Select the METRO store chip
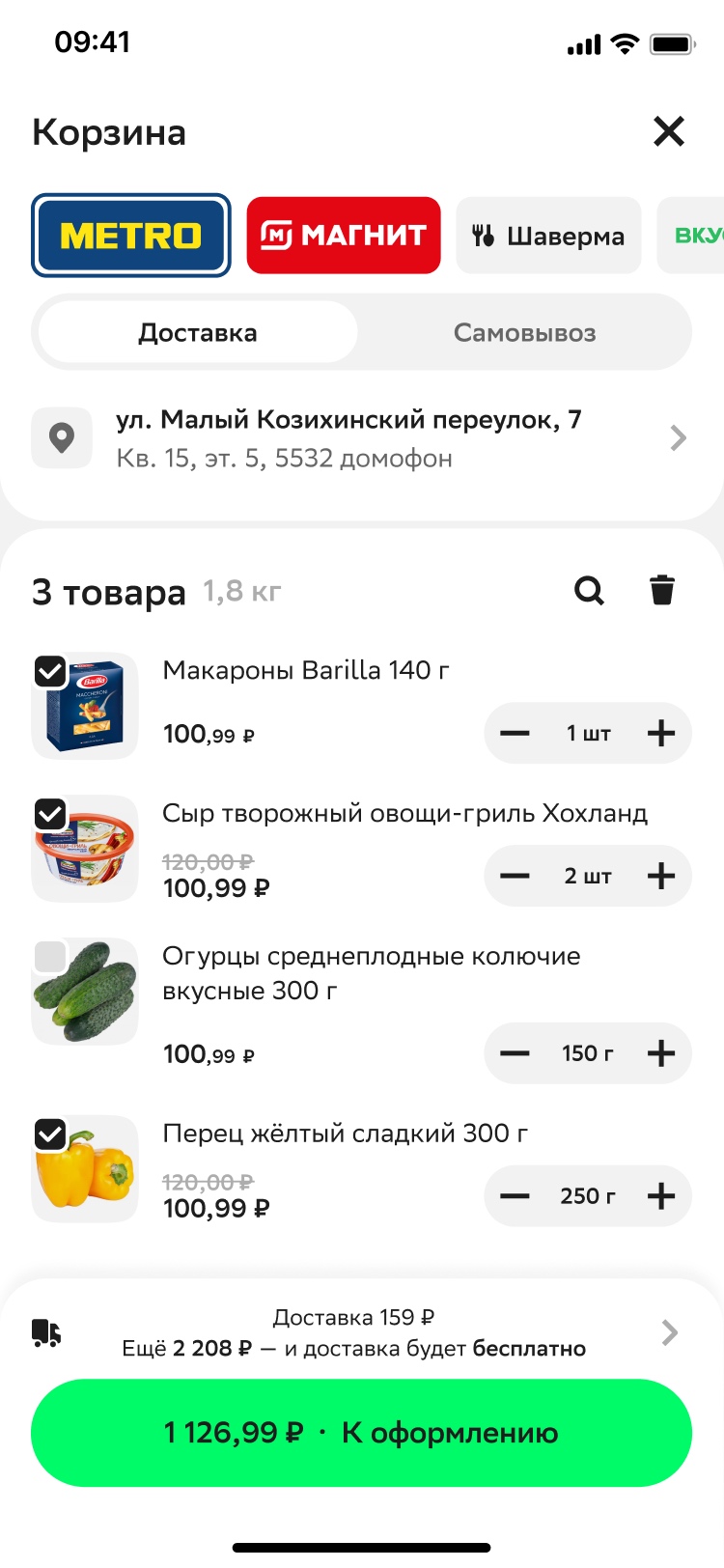This screenshot has width=724, height=1568. pos(131,236)
